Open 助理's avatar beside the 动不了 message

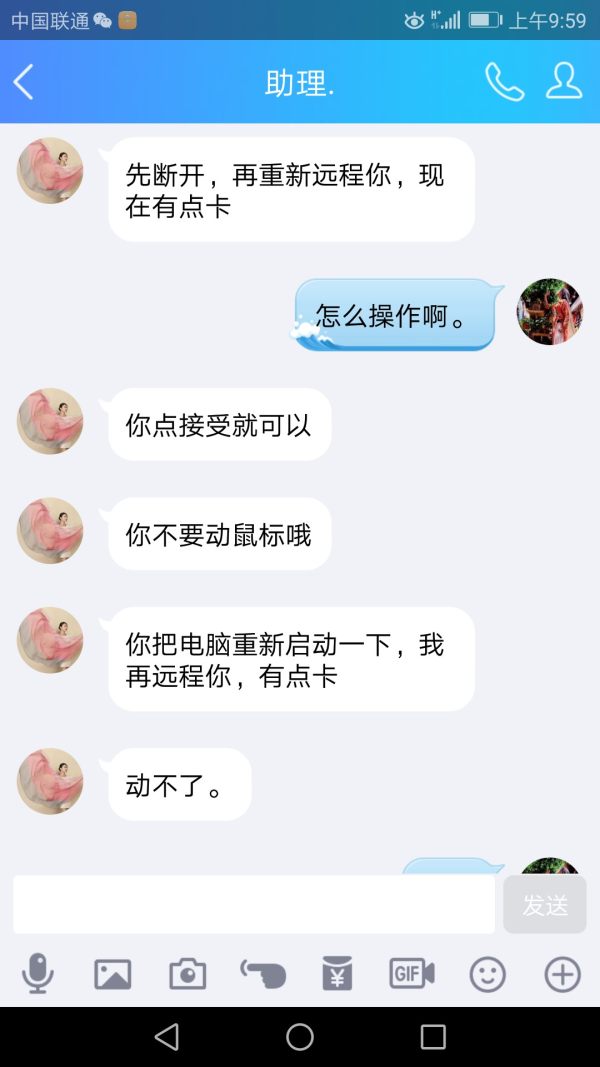point(50,781)
